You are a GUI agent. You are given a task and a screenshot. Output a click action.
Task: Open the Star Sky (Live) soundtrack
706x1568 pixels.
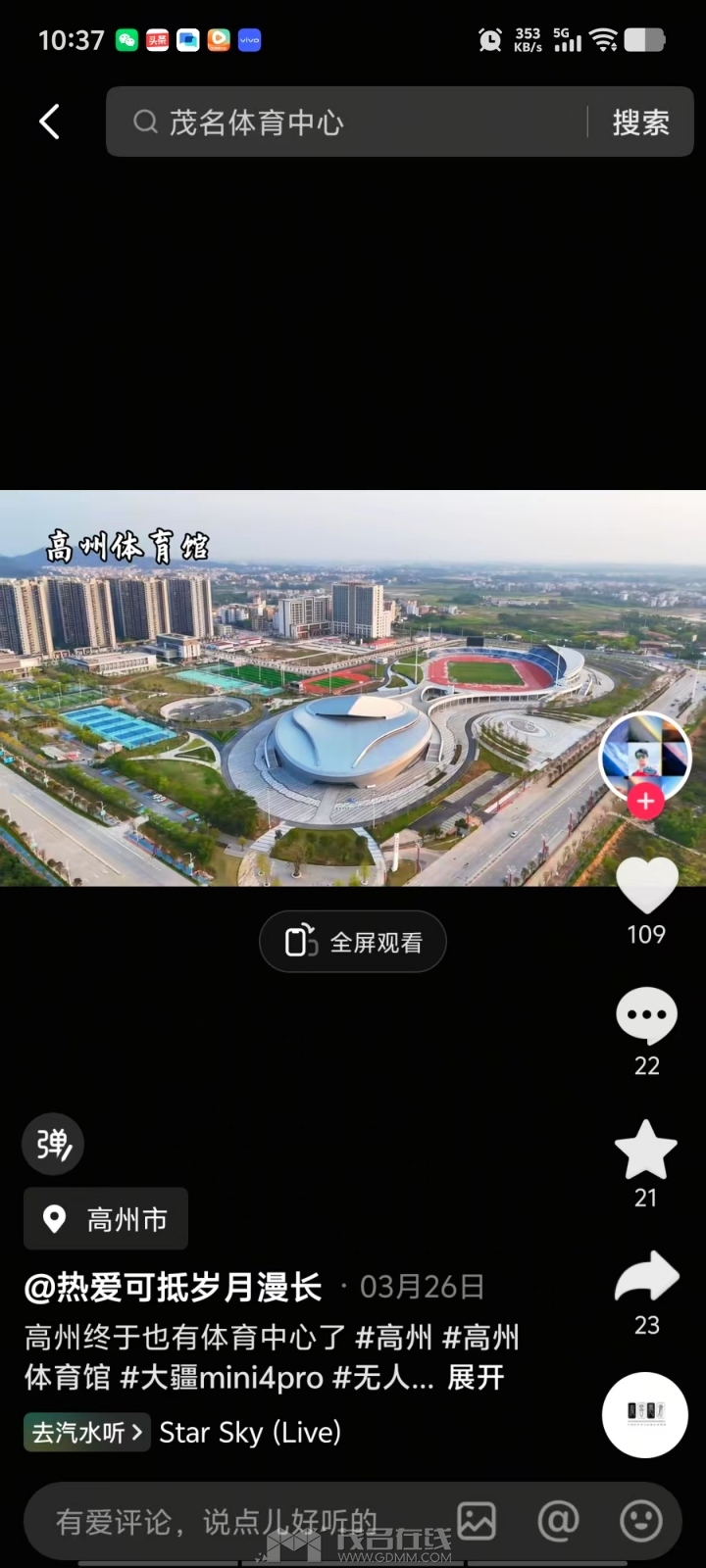point(249,1432)
